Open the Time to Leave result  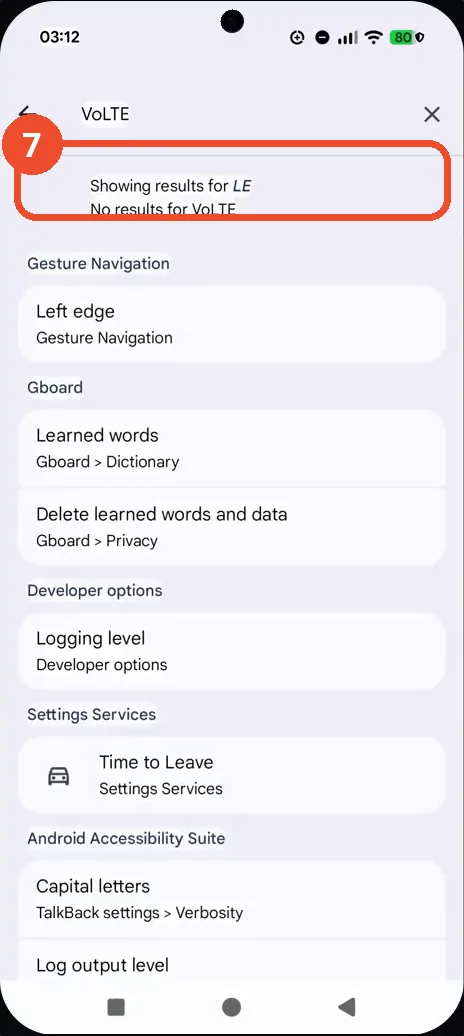coord(231,775)
